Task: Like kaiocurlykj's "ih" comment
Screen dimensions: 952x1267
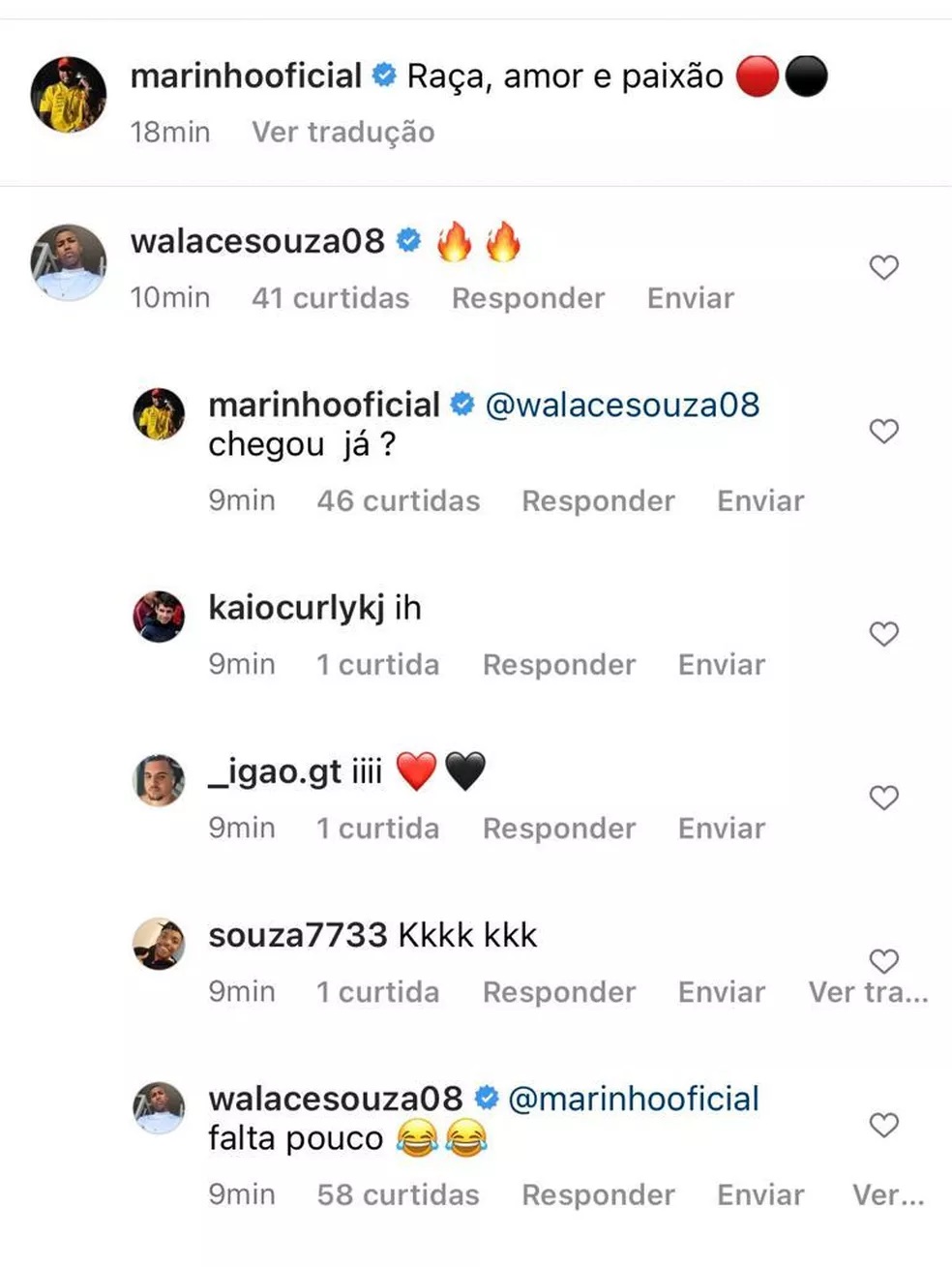Action: tap(883, 634)
